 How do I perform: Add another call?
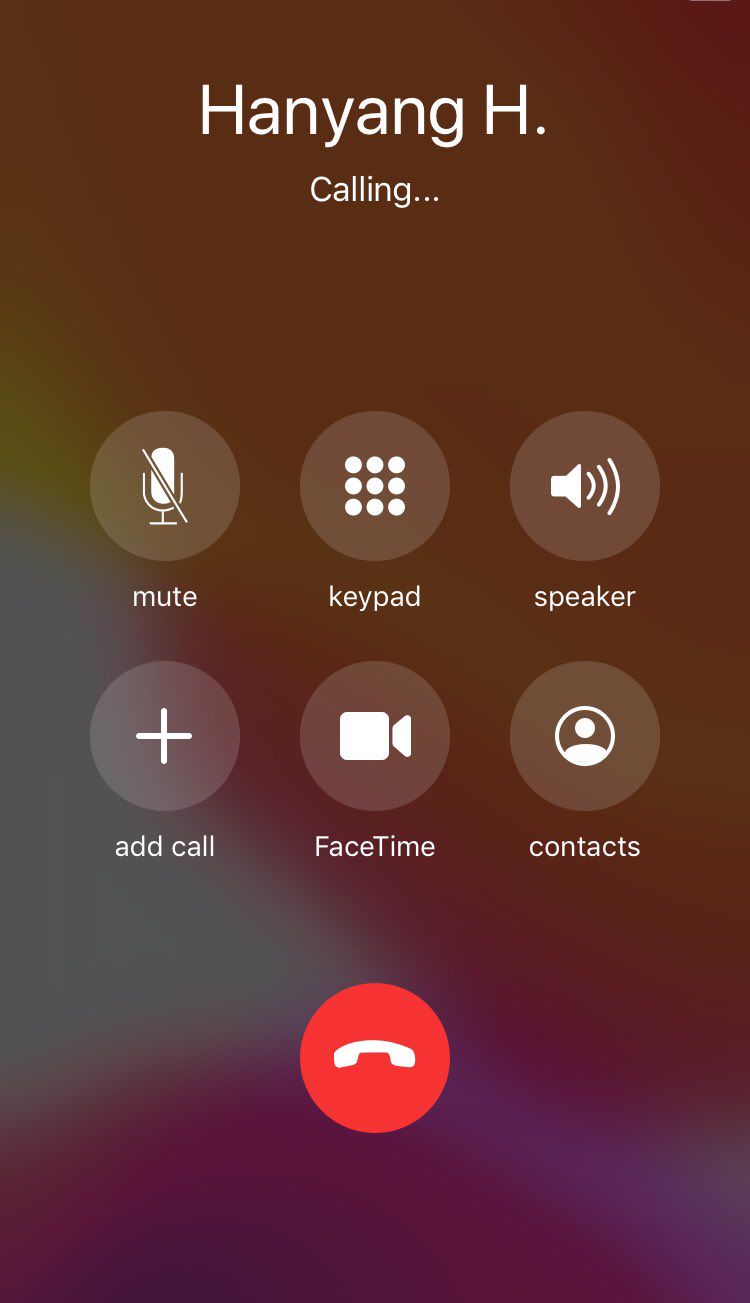pos(165,736)
